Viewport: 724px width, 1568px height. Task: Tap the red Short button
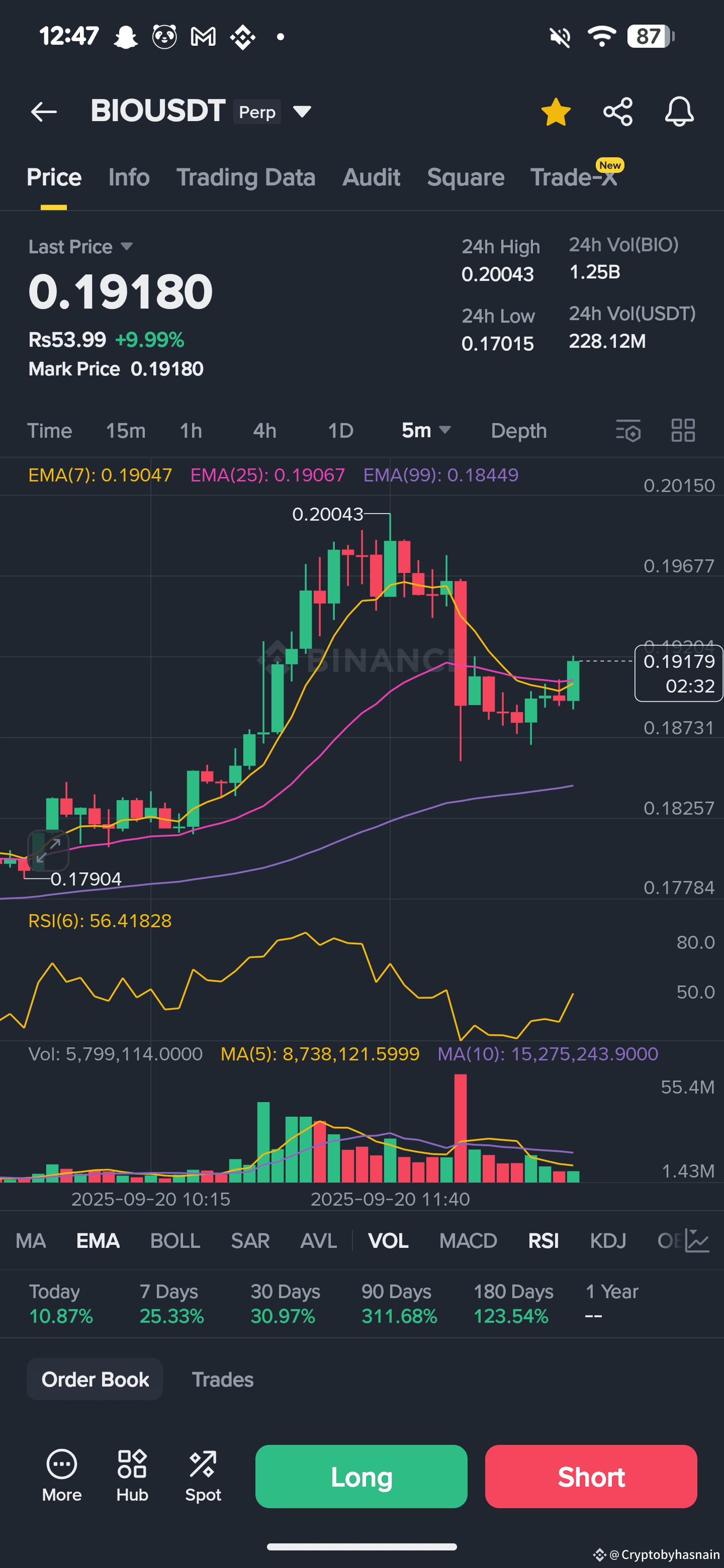point(591,1476)
